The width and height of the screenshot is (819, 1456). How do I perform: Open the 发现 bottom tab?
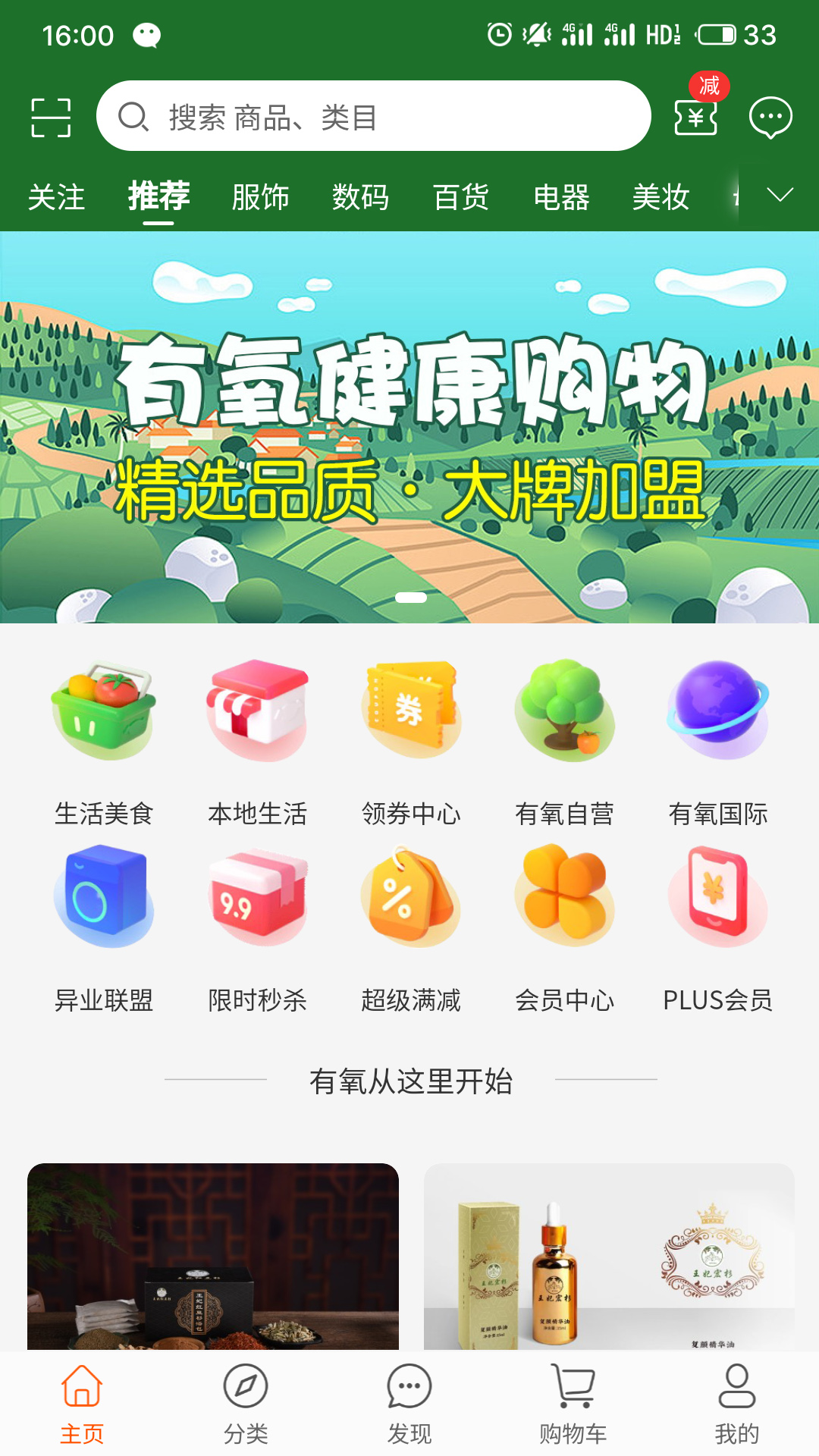point(409,1403)
